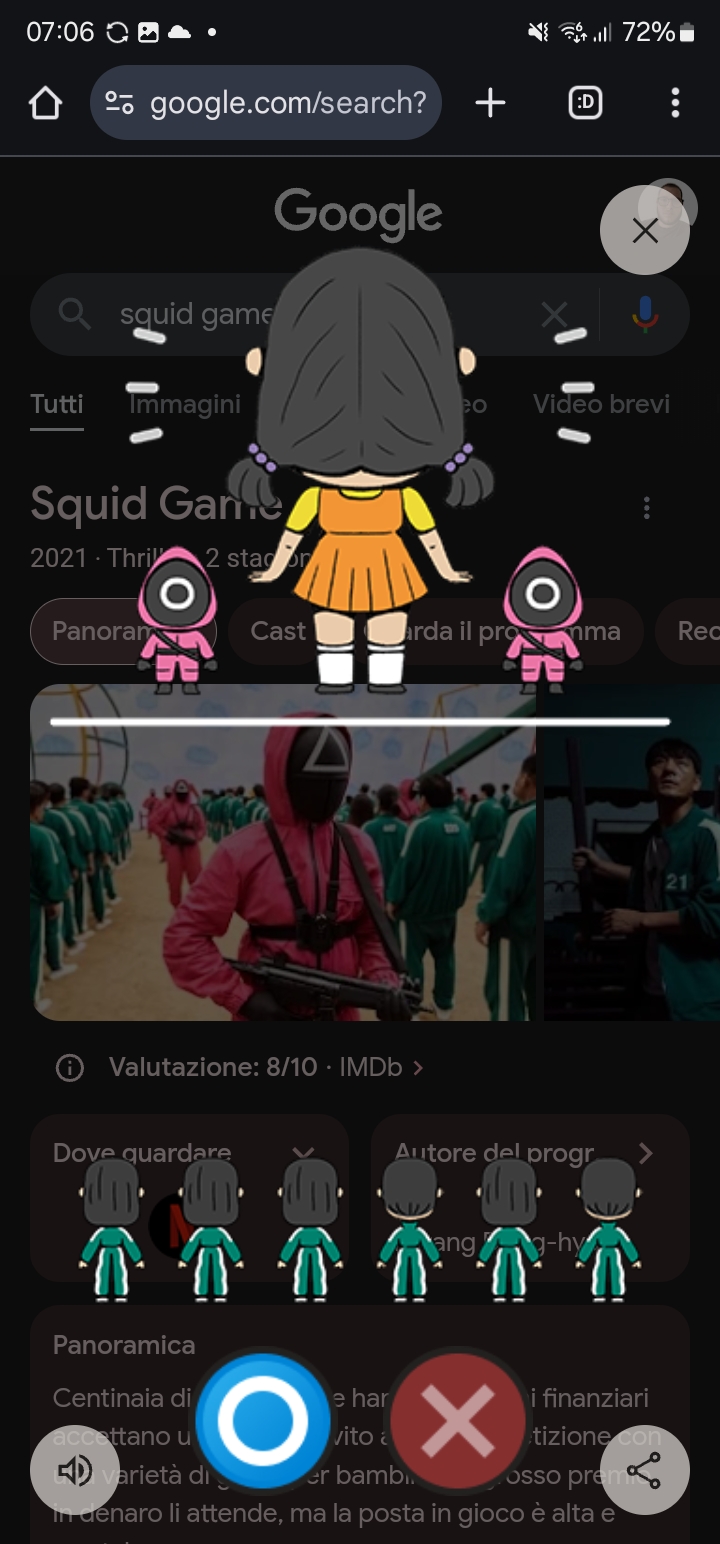Close the Squid Game mini-game overlay
The height and width of the screenshot is (1544, 720).
click(x=645, y=231)
